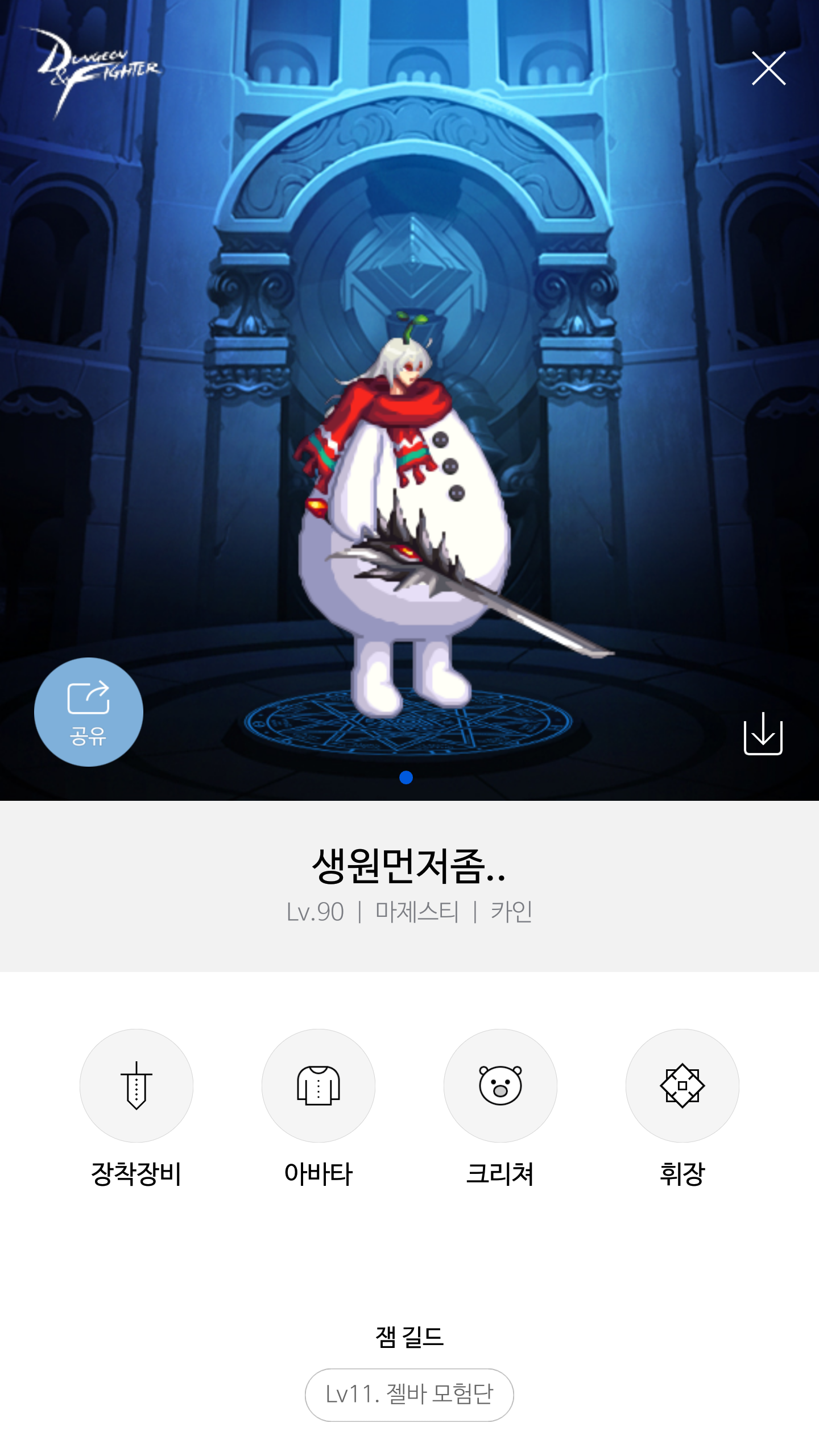This screenshot has height=1456, width=819.
Task: Download the character image
Action: pos(763,734)
